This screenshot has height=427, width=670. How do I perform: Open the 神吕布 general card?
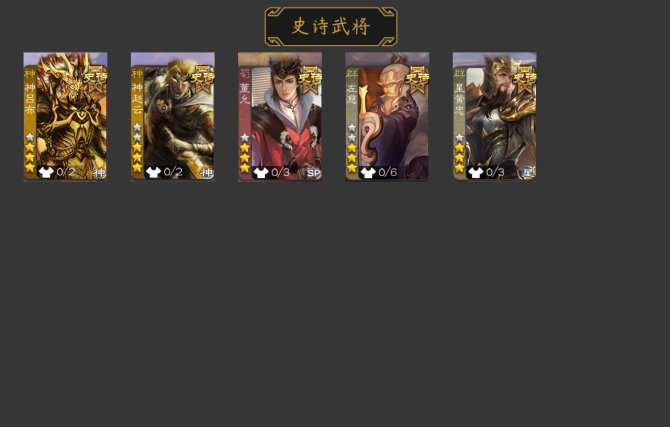click(x=65, y=116)
